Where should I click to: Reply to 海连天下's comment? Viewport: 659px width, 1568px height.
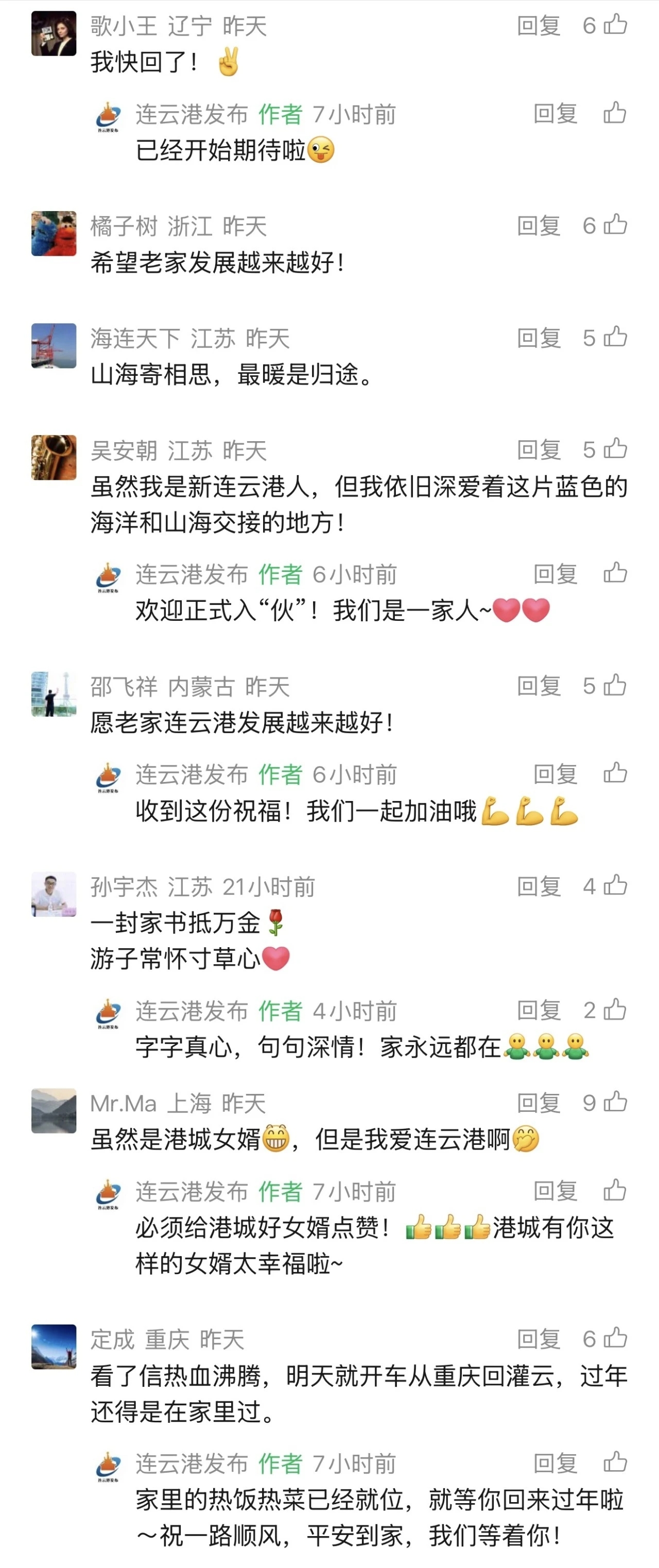539,338
